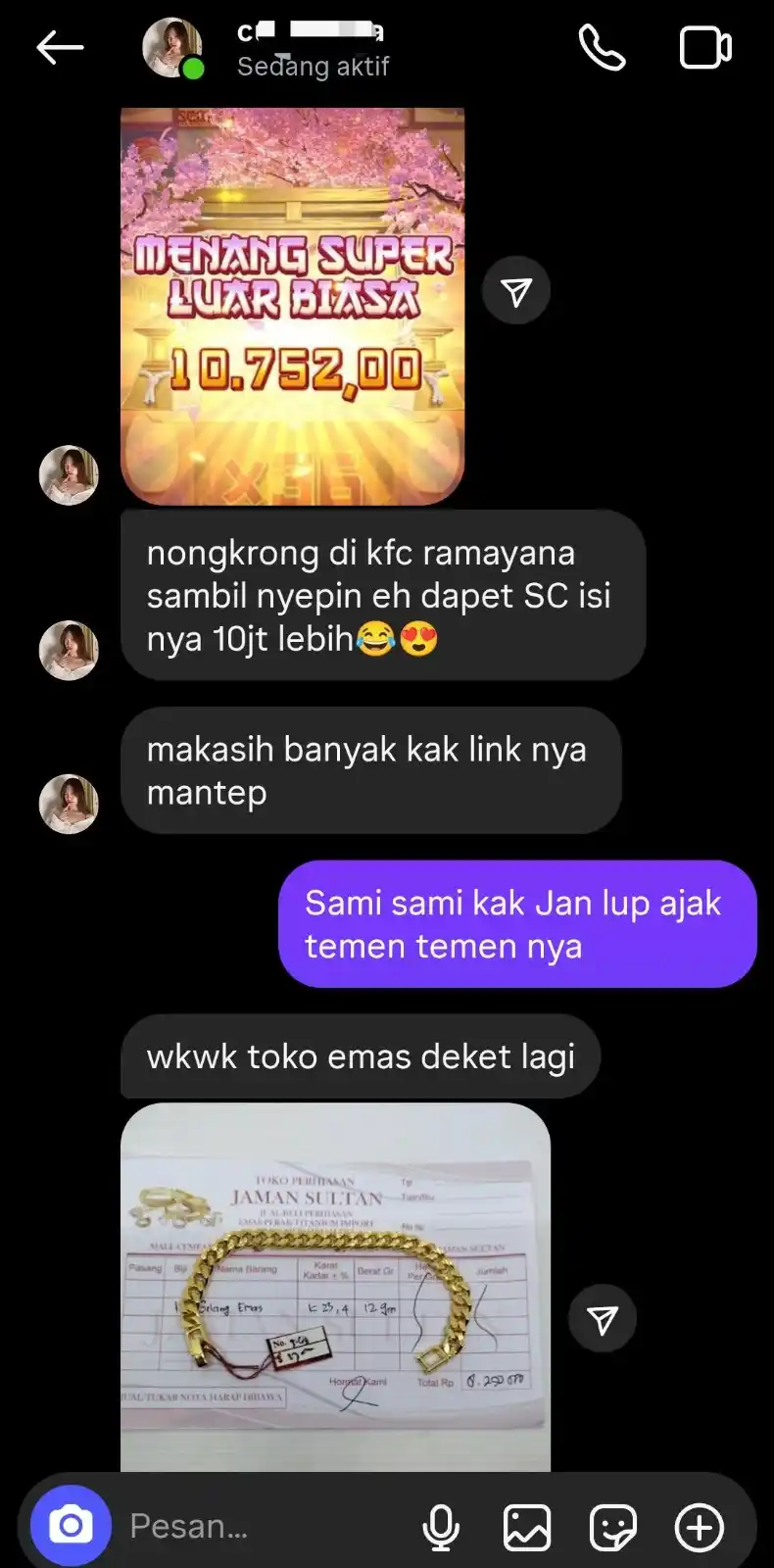Open the sticker picker
Screen dimensions: 774x1568
click(x=613, y=1527)
